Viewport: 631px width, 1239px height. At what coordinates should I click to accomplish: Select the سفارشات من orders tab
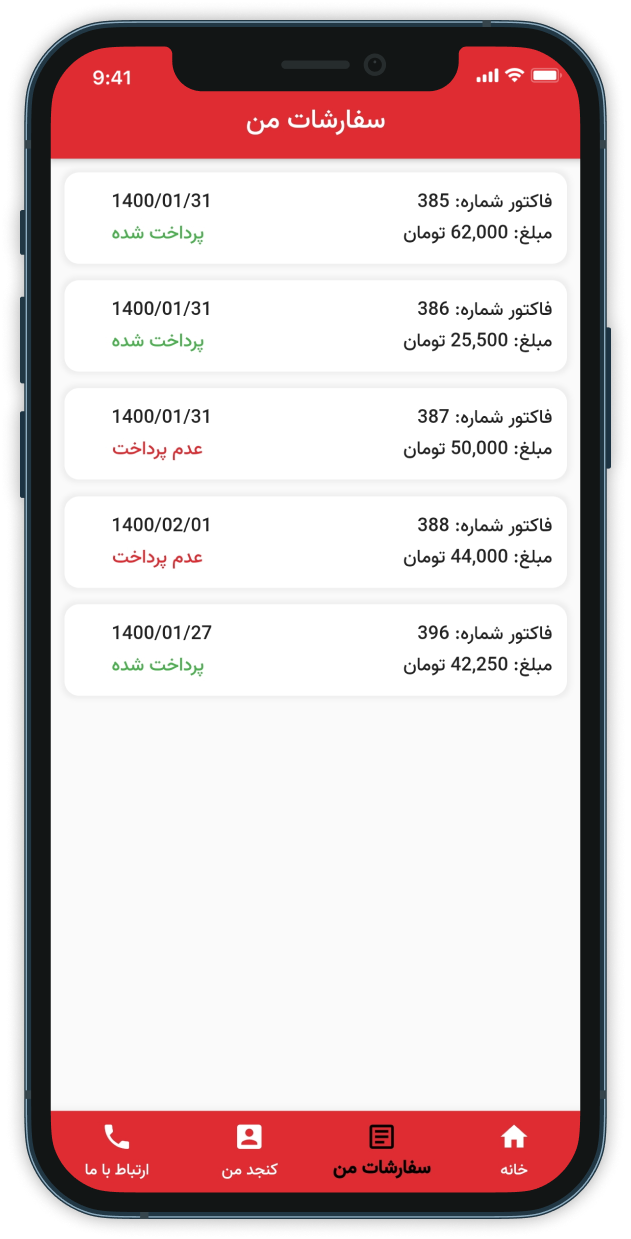pos(382,1150)
